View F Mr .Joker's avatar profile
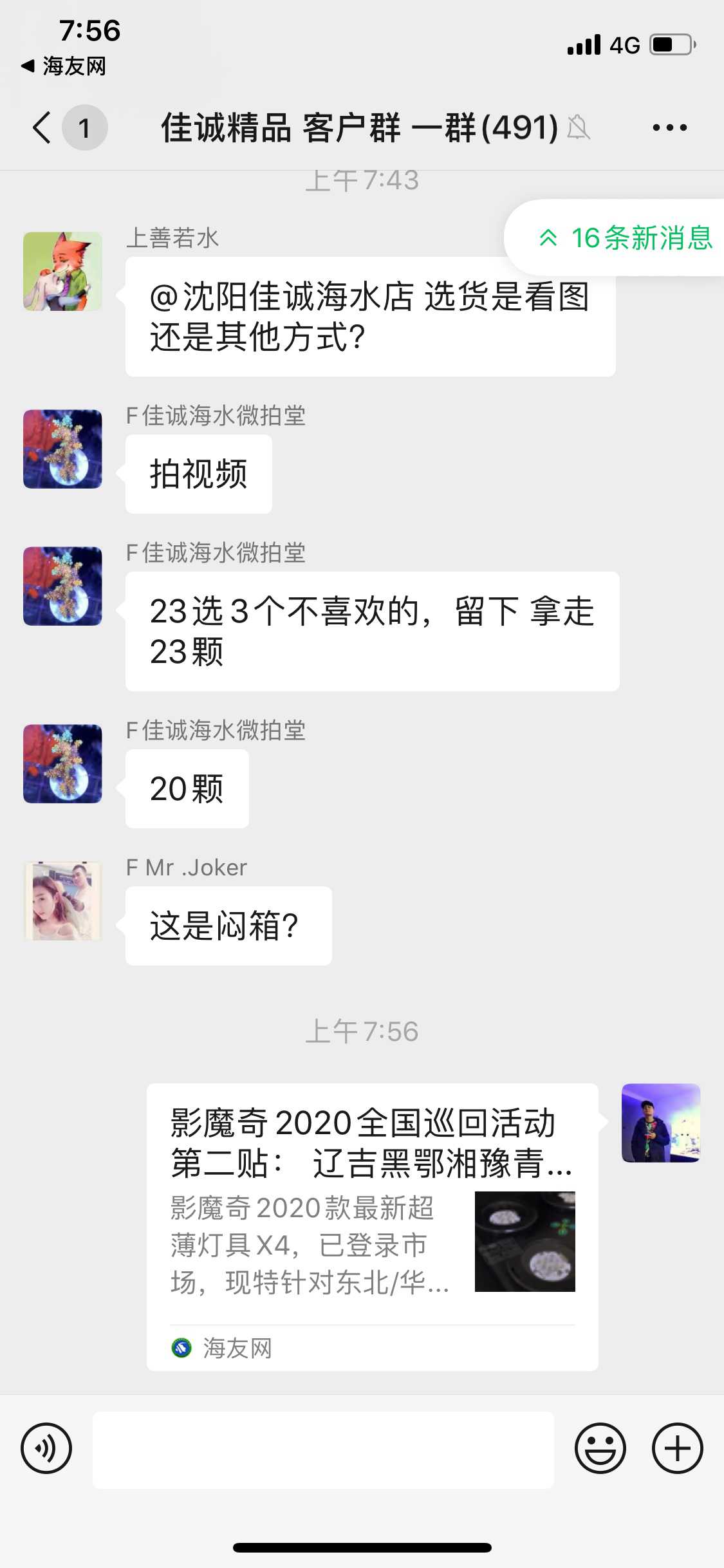This screenshot has height=1568, width=724. 62,901
